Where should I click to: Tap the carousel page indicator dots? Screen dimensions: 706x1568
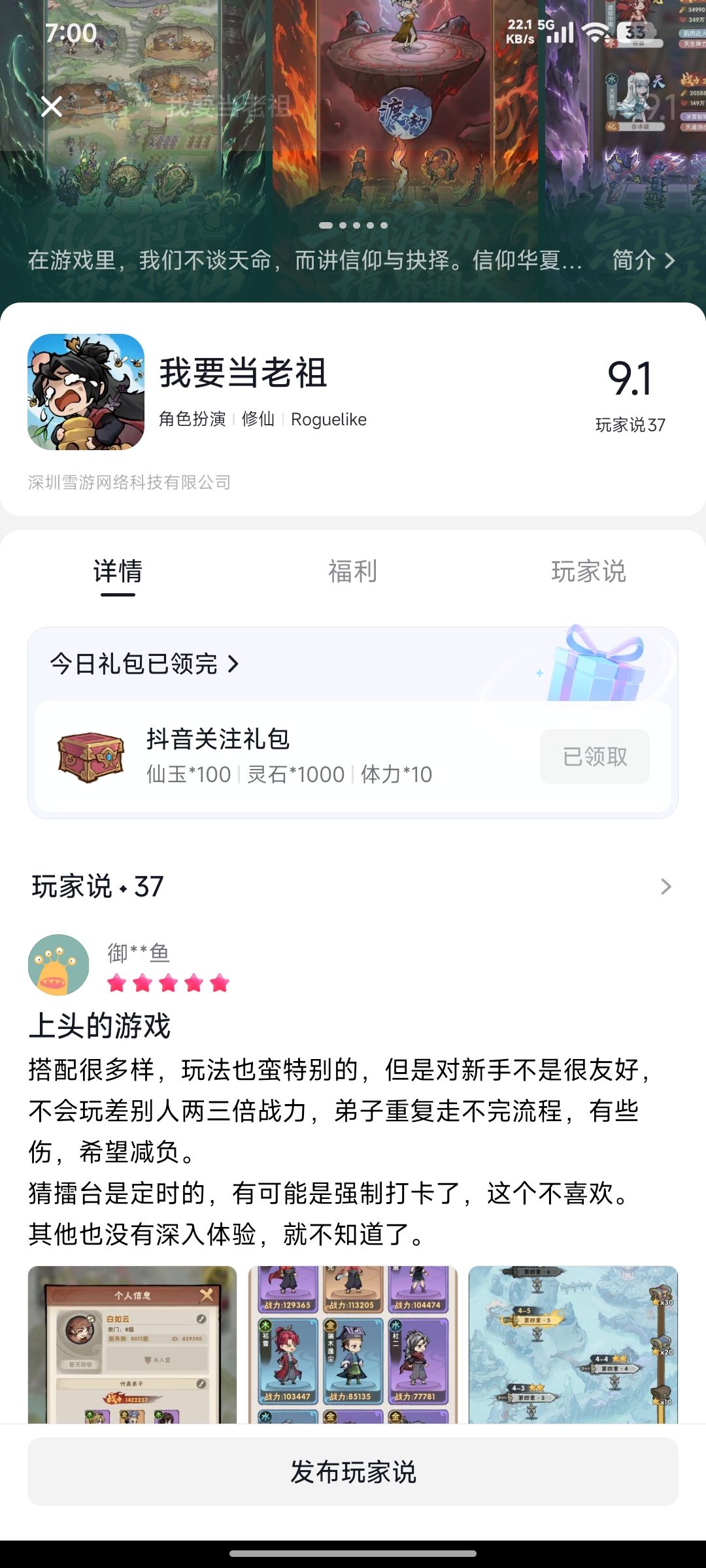point(353,225)
